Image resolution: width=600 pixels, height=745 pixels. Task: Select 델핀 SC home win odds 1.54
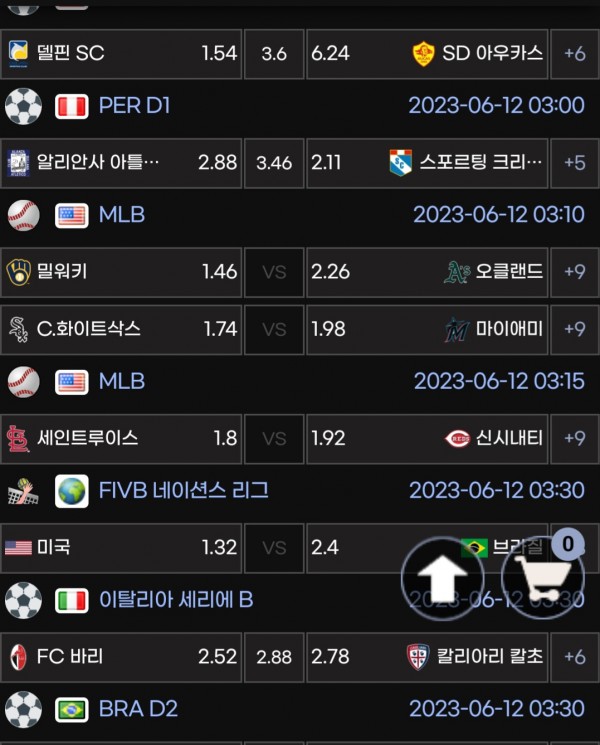click(122, 53)
